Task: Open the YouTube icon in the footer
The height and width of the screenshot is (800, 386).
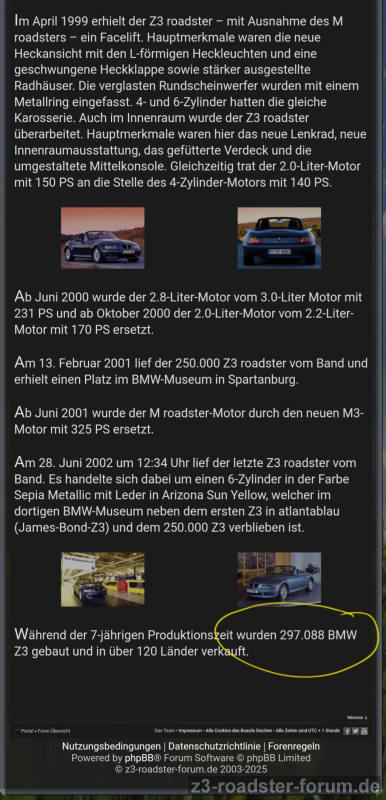Action: pyautogui.click(x=364, y=731)
